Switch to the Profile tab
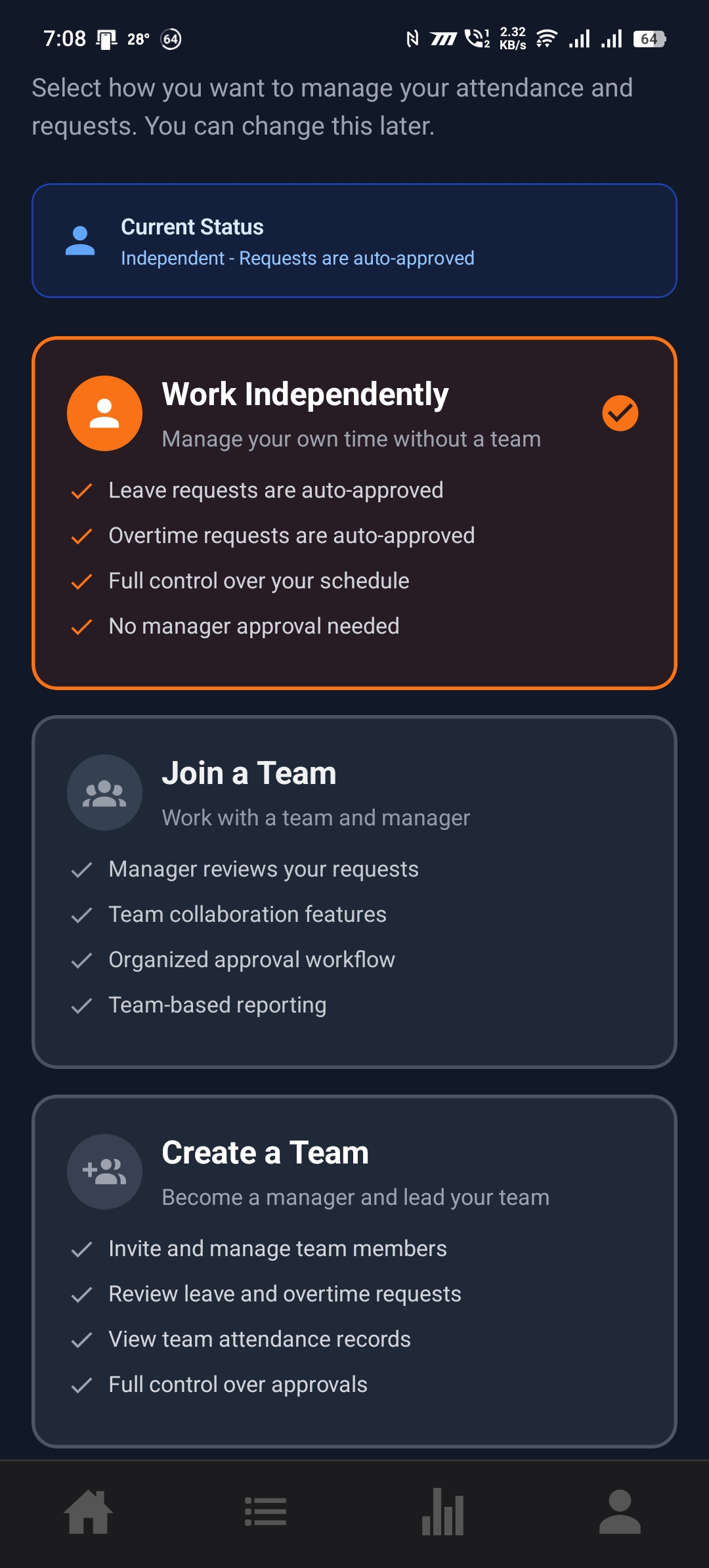Image resolution: width=709 pixels, height=1568 pixels. pyautogui.click(x=620, y=1511)
